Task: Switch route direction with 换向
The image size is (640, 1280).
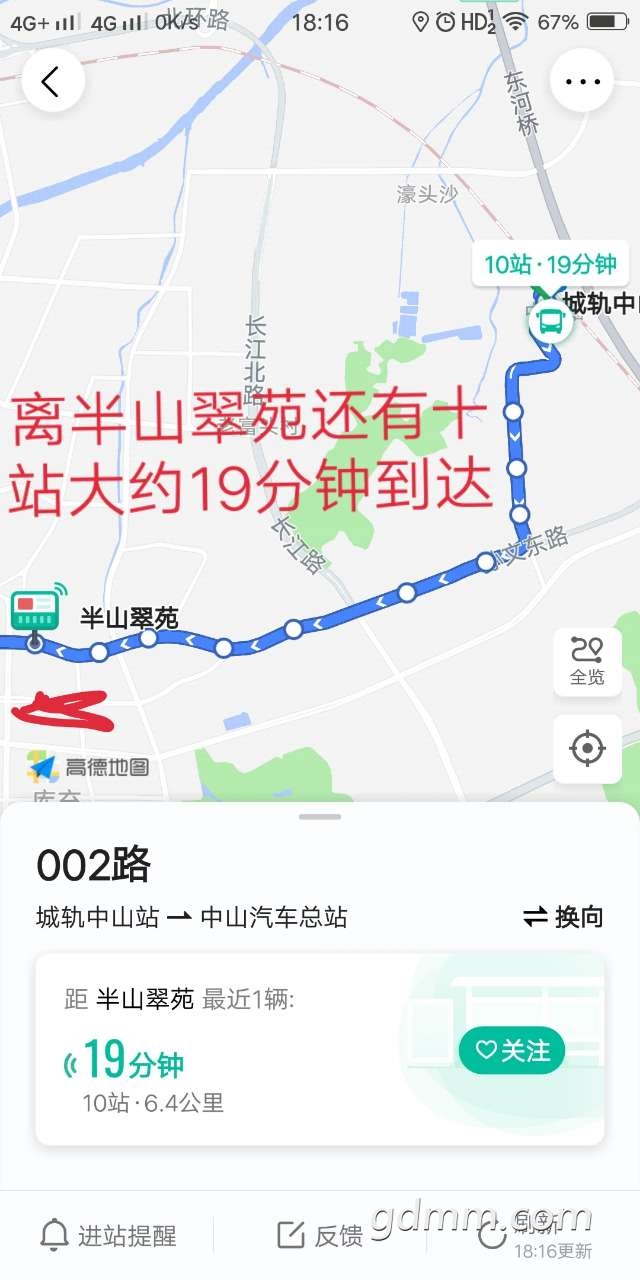Action: pos(564,916)
